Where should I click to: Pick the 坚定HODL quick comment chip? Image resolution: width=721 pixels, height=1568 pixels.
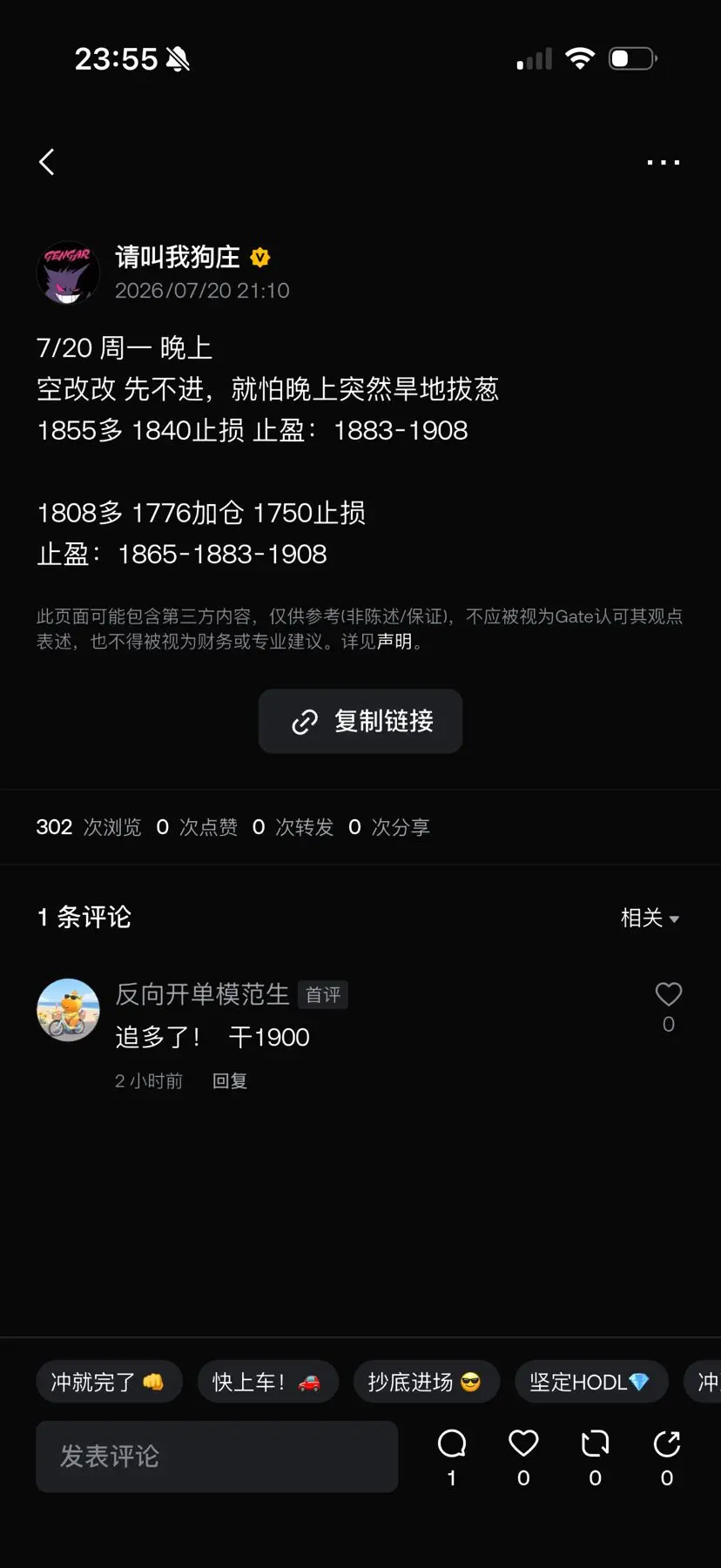tap(591, 1382)
